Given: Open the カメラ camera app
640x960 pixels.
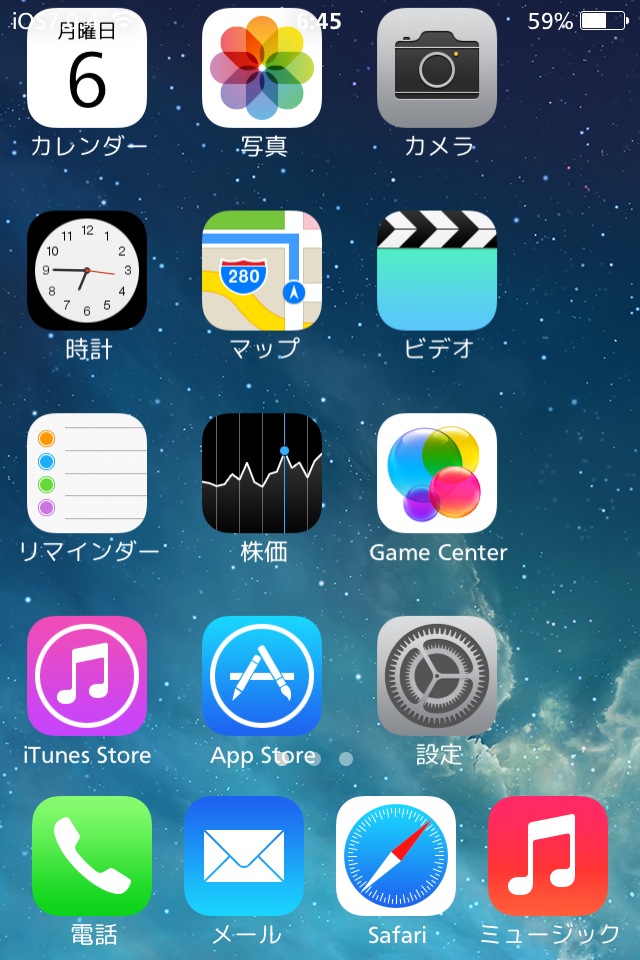Looking at the screenshot, I should click(437, 68).
